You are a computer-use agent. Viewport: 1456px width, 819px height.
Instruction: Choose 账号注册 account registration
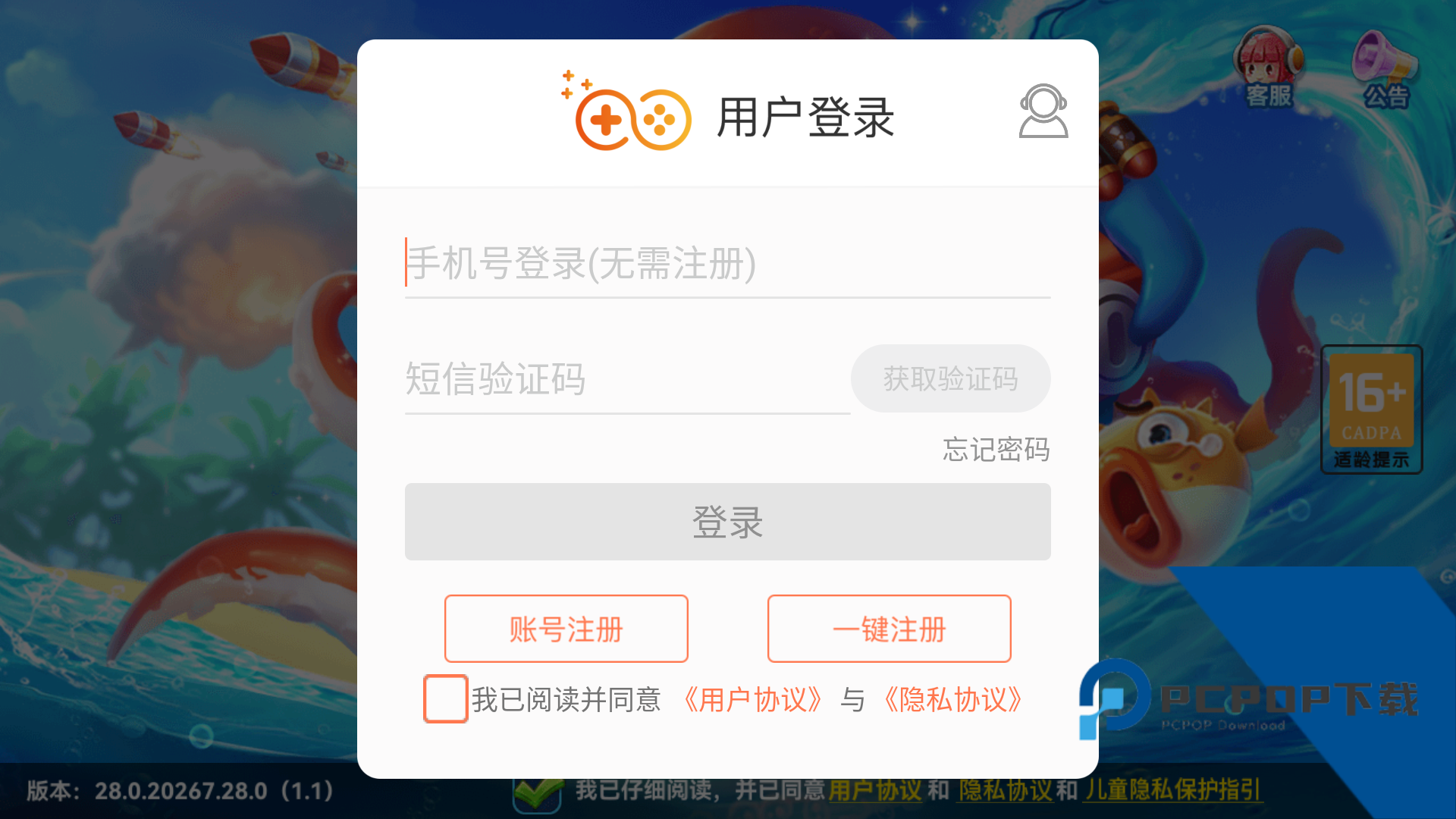(566, 629)
